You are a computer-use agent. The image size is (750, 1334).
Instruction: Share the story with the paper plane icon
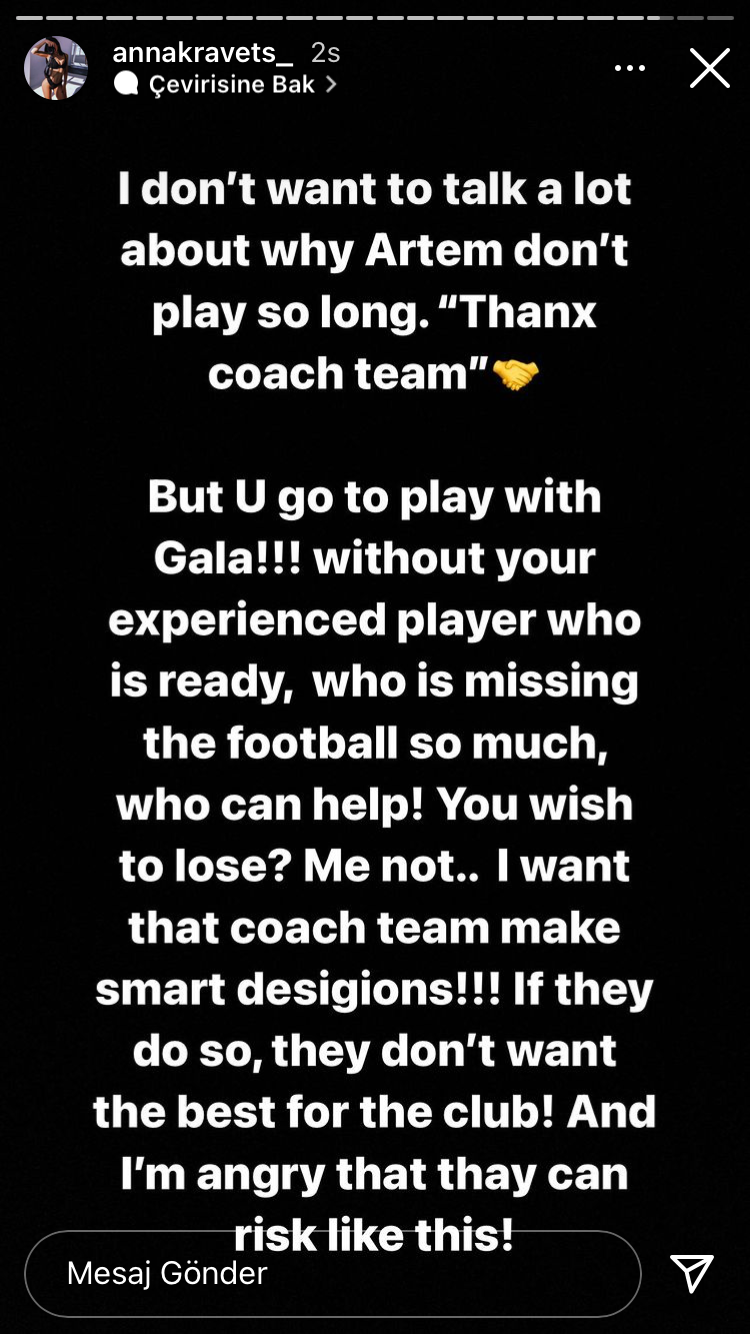click(x=692, y=1273)
